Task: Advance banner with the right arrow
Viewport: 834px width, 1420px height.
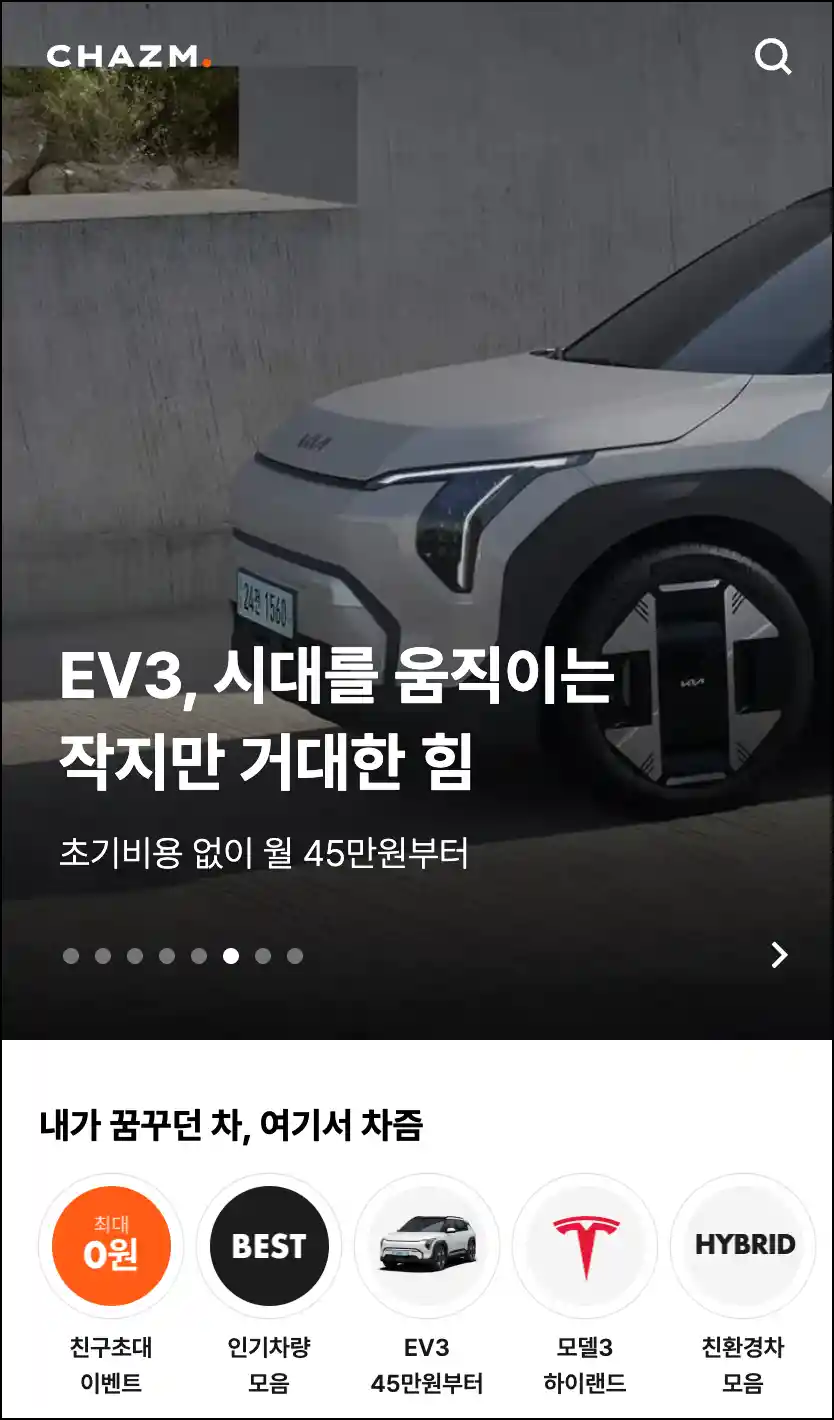Action: pos(779,955)
